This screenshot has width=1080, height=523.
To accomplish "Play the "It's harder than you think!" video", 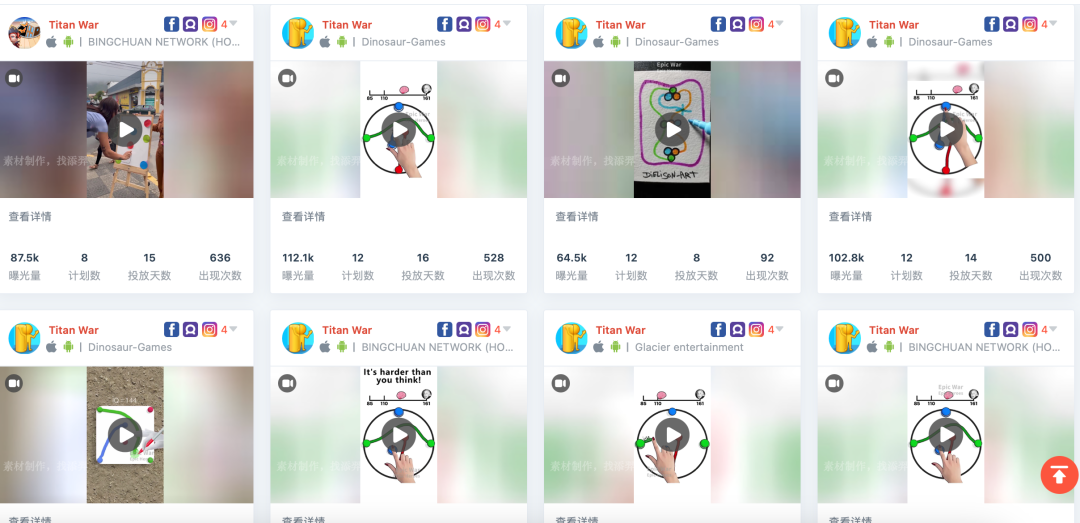I will 399,435.
